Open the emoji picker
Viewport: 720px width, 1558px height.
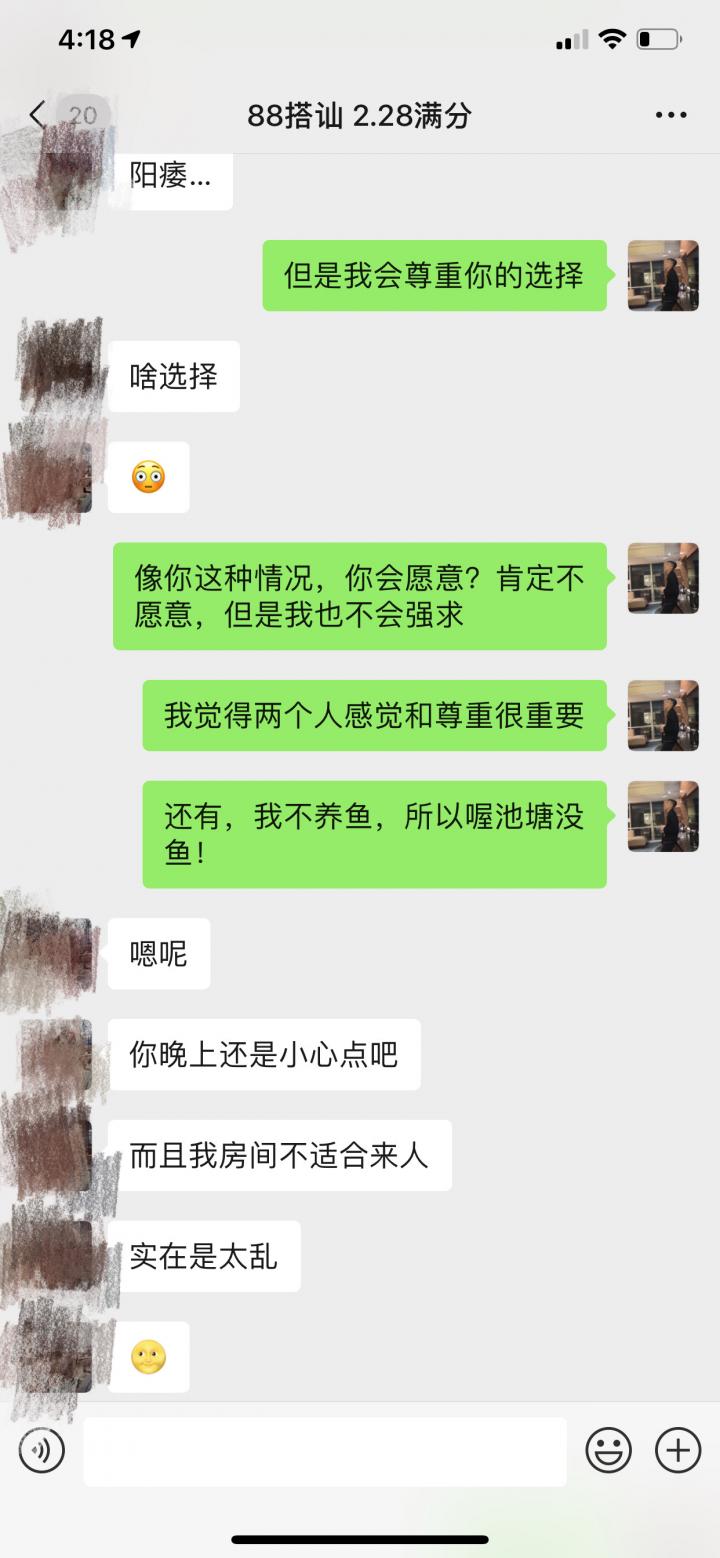click(x=610, y=1450)
